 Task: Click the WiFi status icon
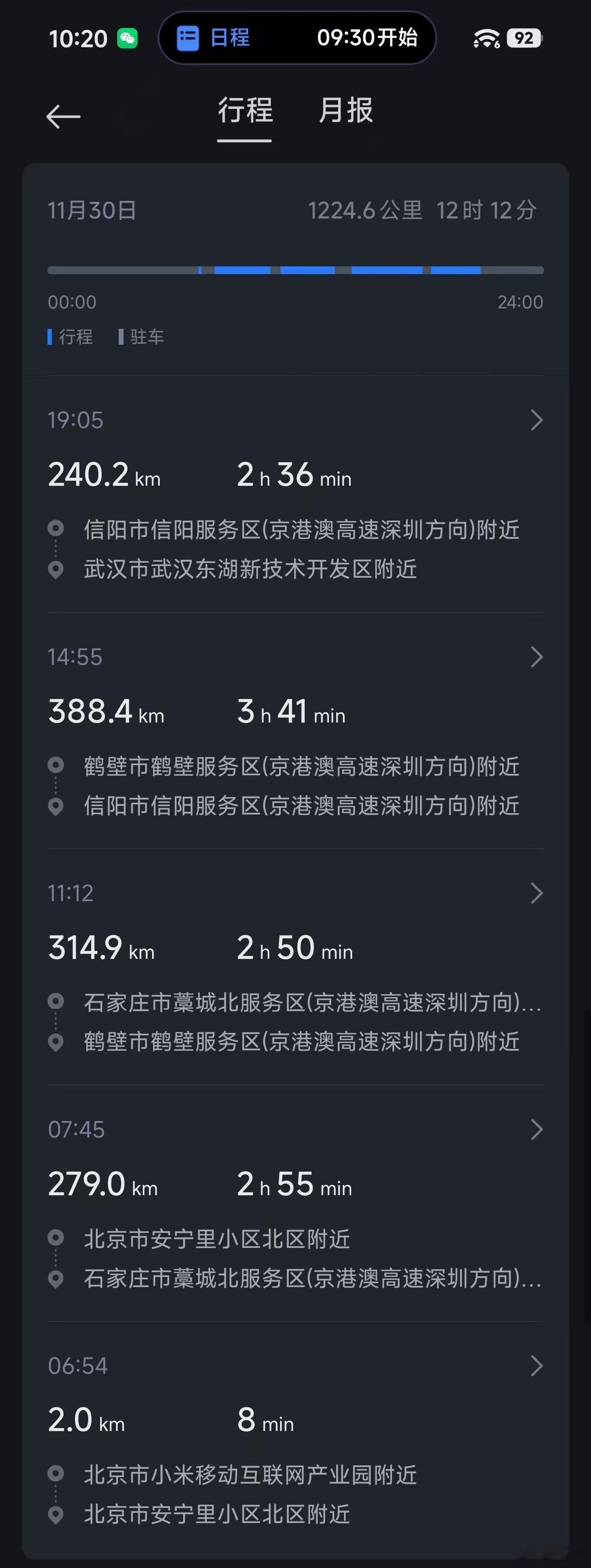tap(484, 38)
